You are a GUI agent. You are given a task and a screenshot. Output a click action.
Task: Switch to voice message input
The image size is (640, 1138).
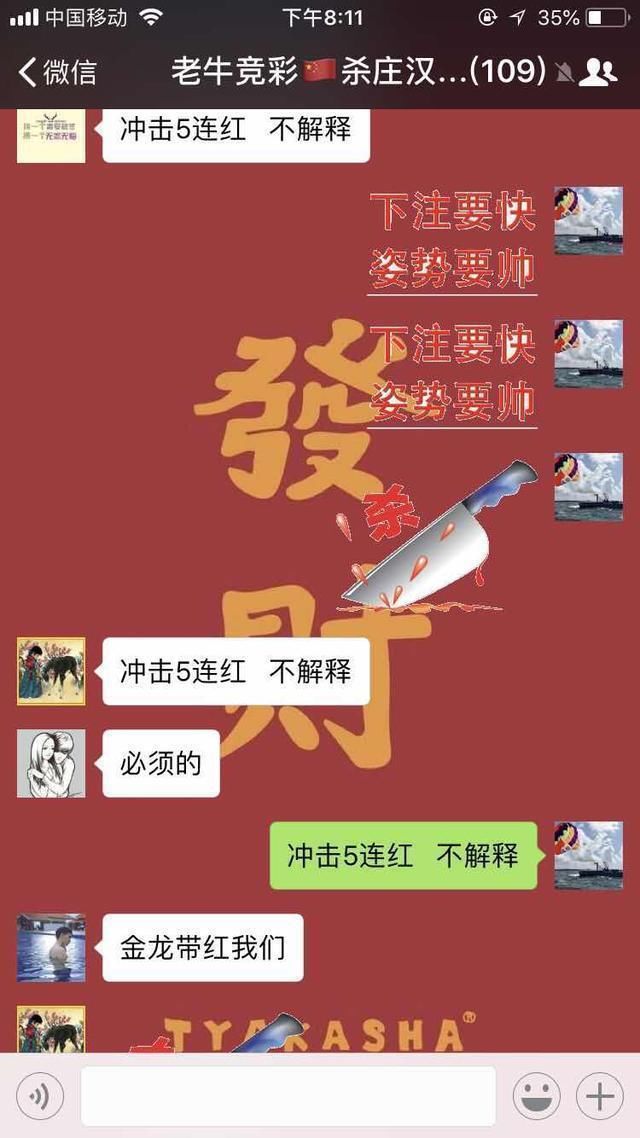tap(40, 1096)
